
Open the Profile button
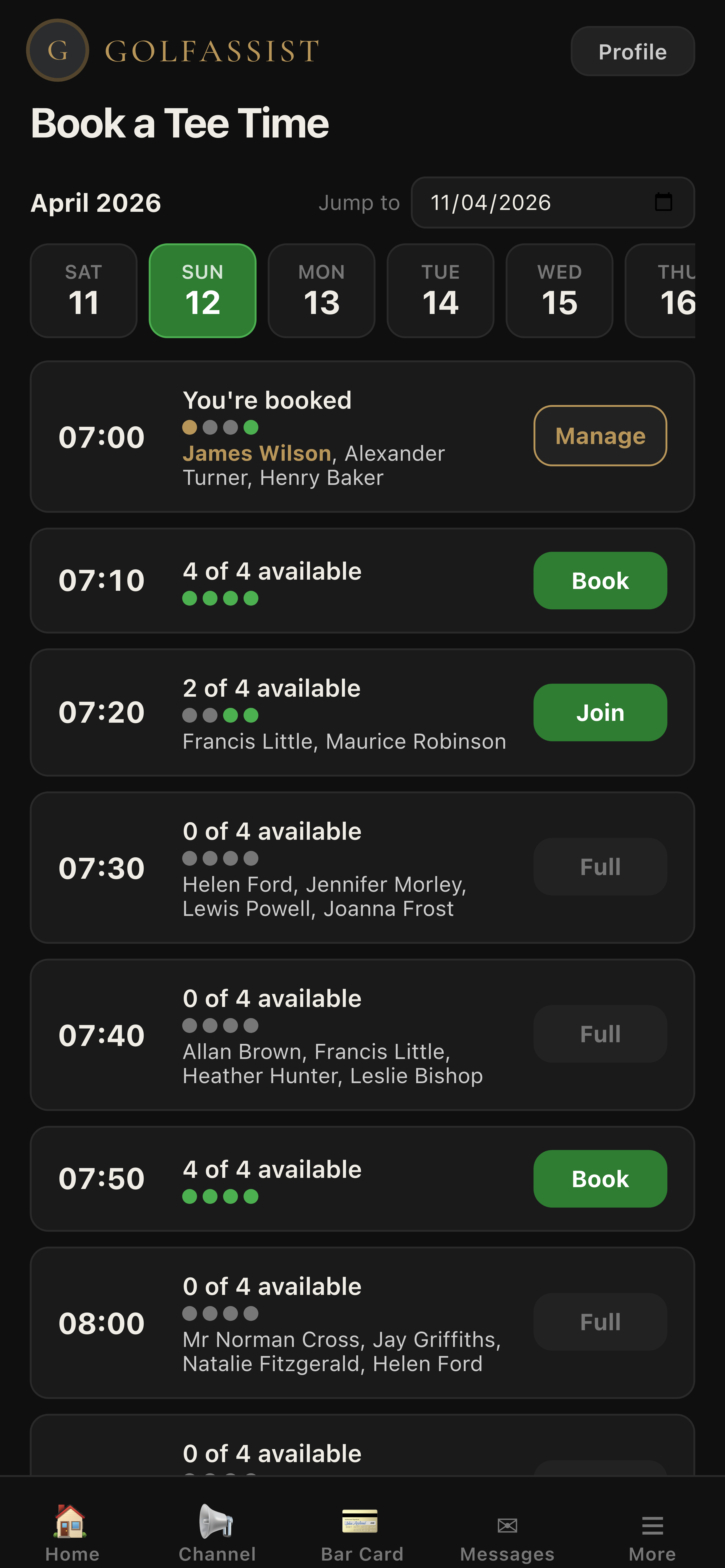coord(632,51)
